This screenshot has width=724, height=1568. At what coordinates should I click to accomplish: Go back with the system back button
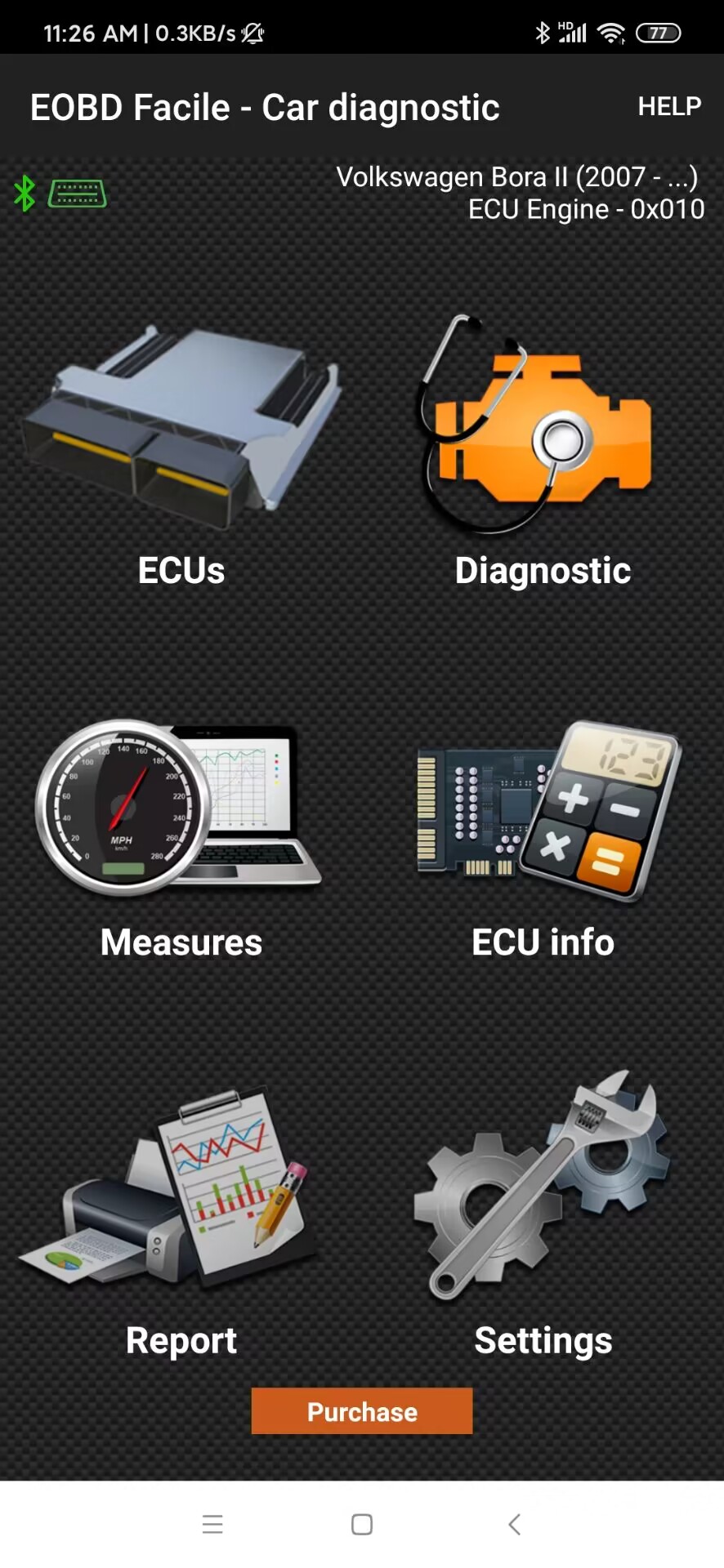click(x=514, y=1524)
